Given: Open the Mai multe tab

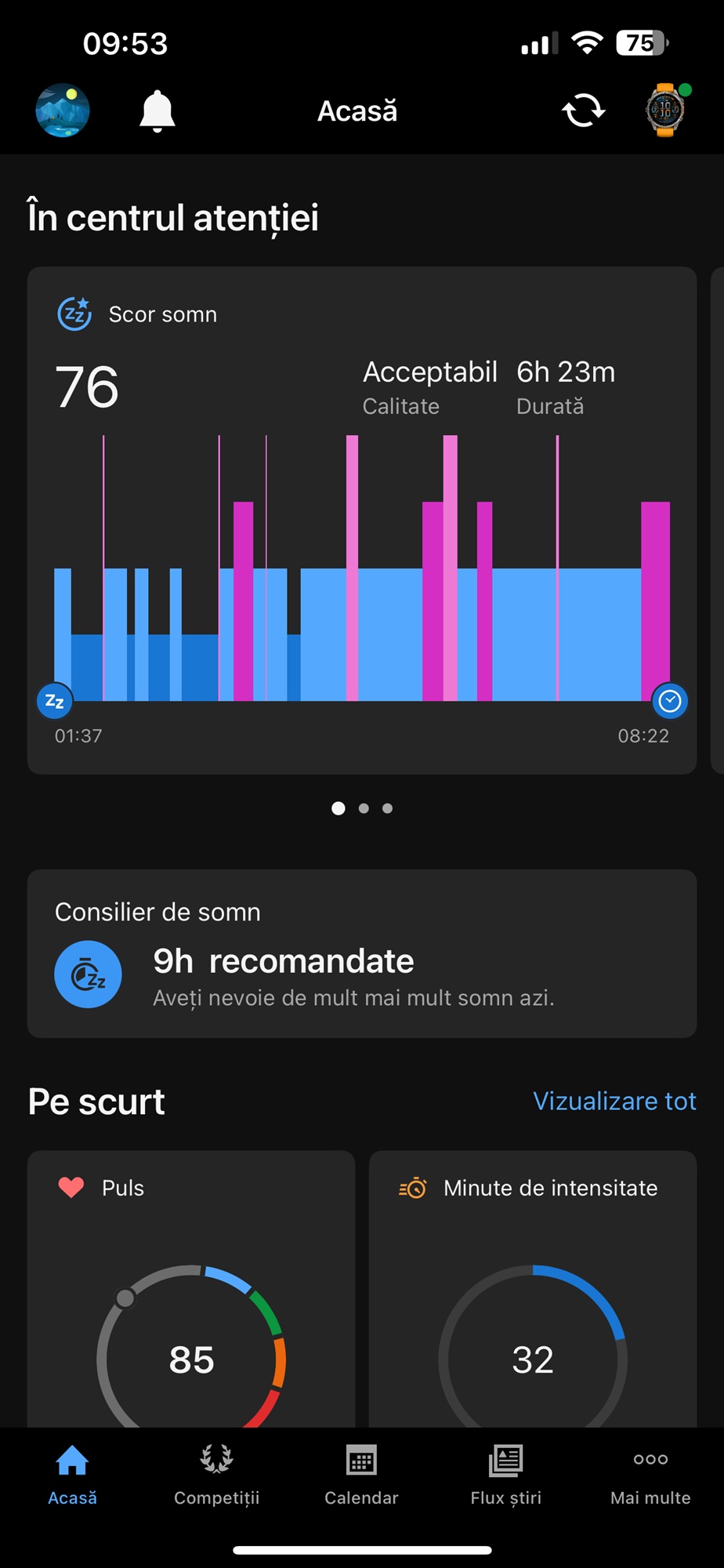Looking at the screenshot, I should (650, 1475).
